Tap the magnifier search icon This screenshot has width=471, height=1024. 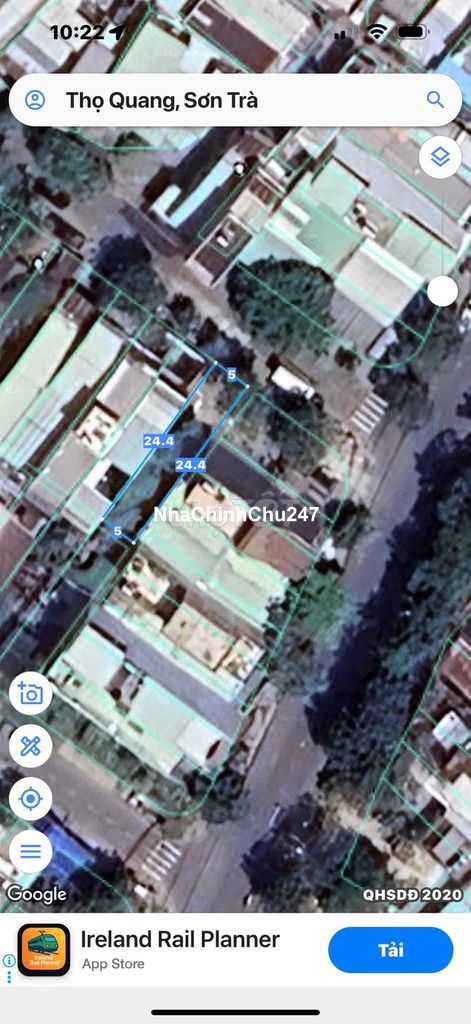point(435,99)
